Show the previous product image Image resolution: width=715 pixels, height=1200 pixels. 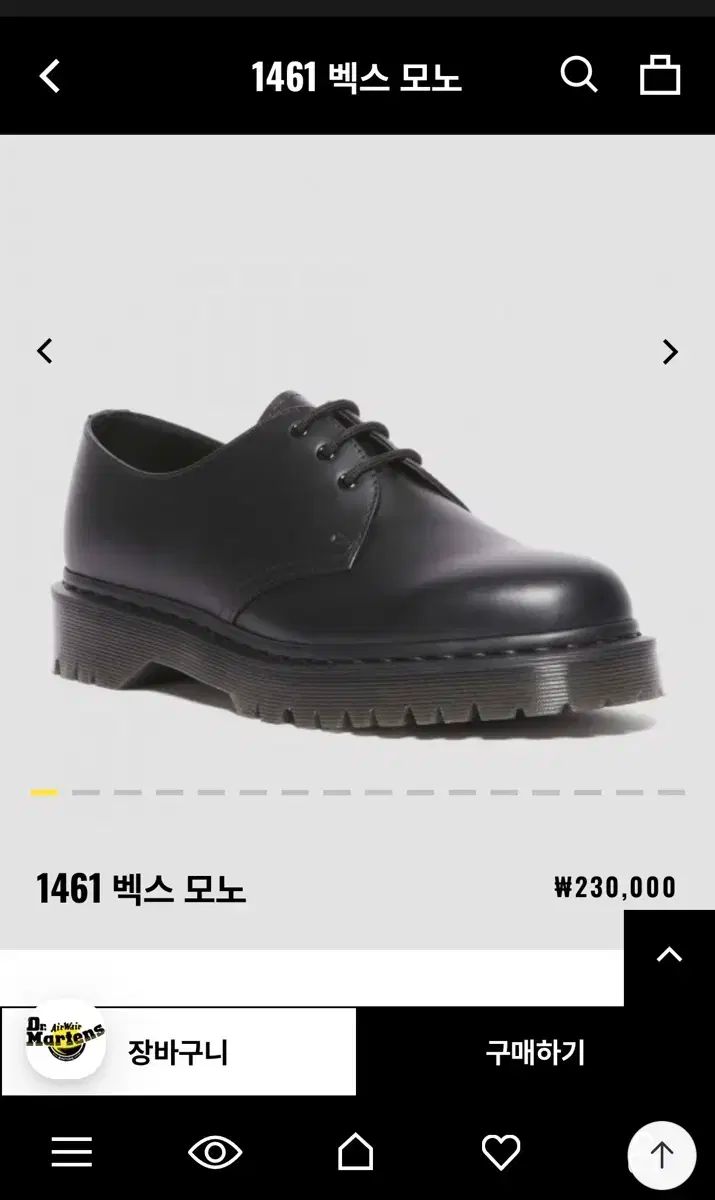tap(45, 351)
